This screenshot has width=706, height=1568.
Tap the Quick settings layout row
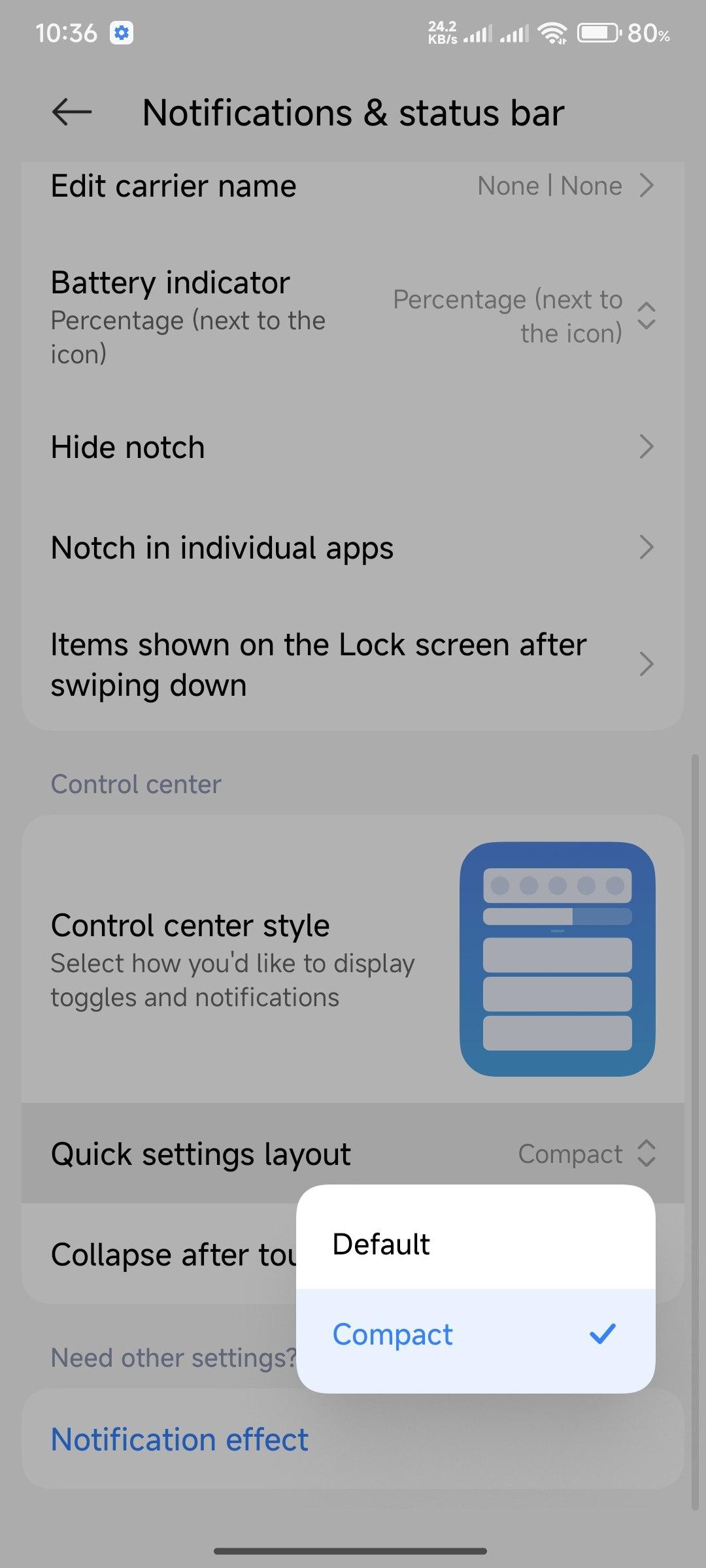353,1153
